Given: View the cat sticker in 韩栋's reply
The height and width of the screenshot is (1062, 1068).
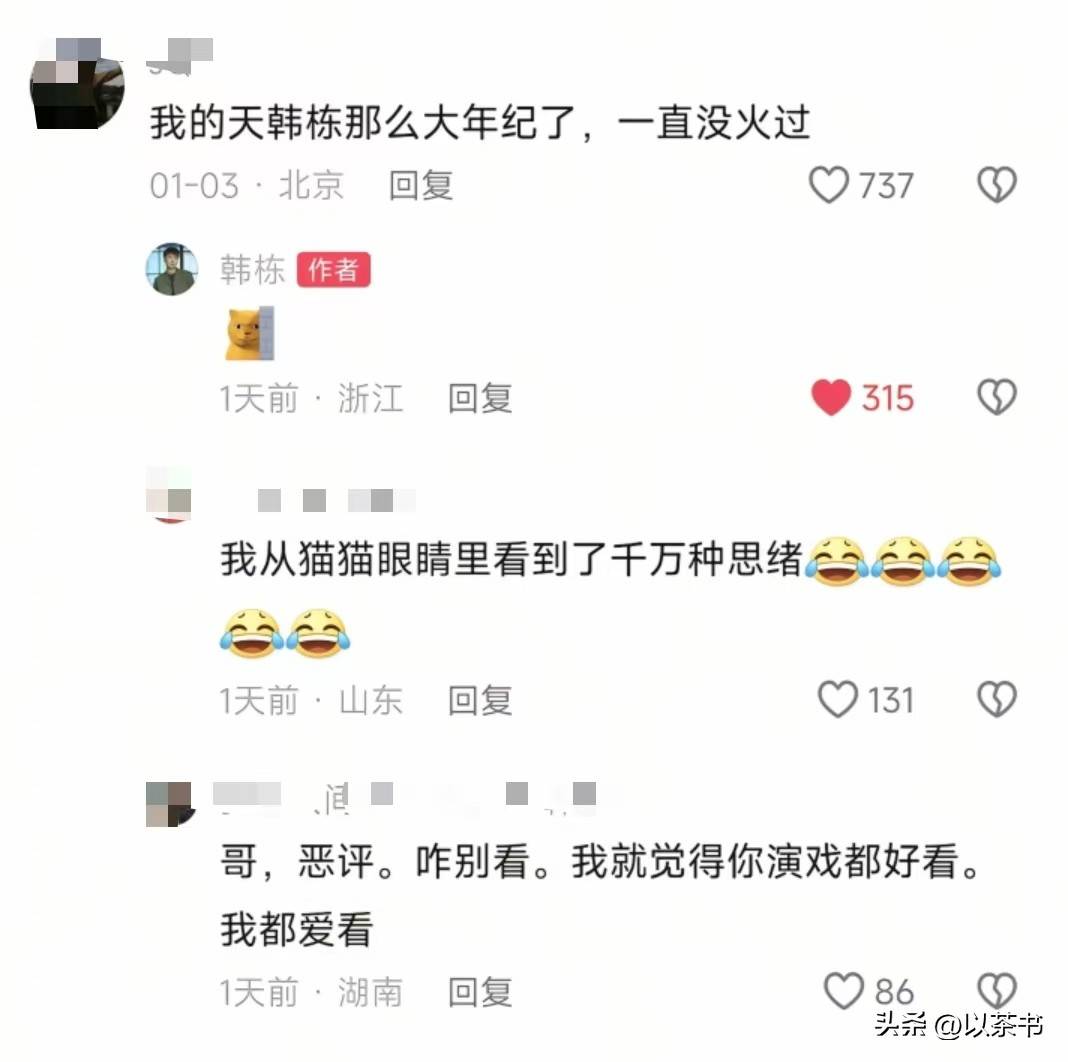Looking at the screenshot, I should [249, 334].
